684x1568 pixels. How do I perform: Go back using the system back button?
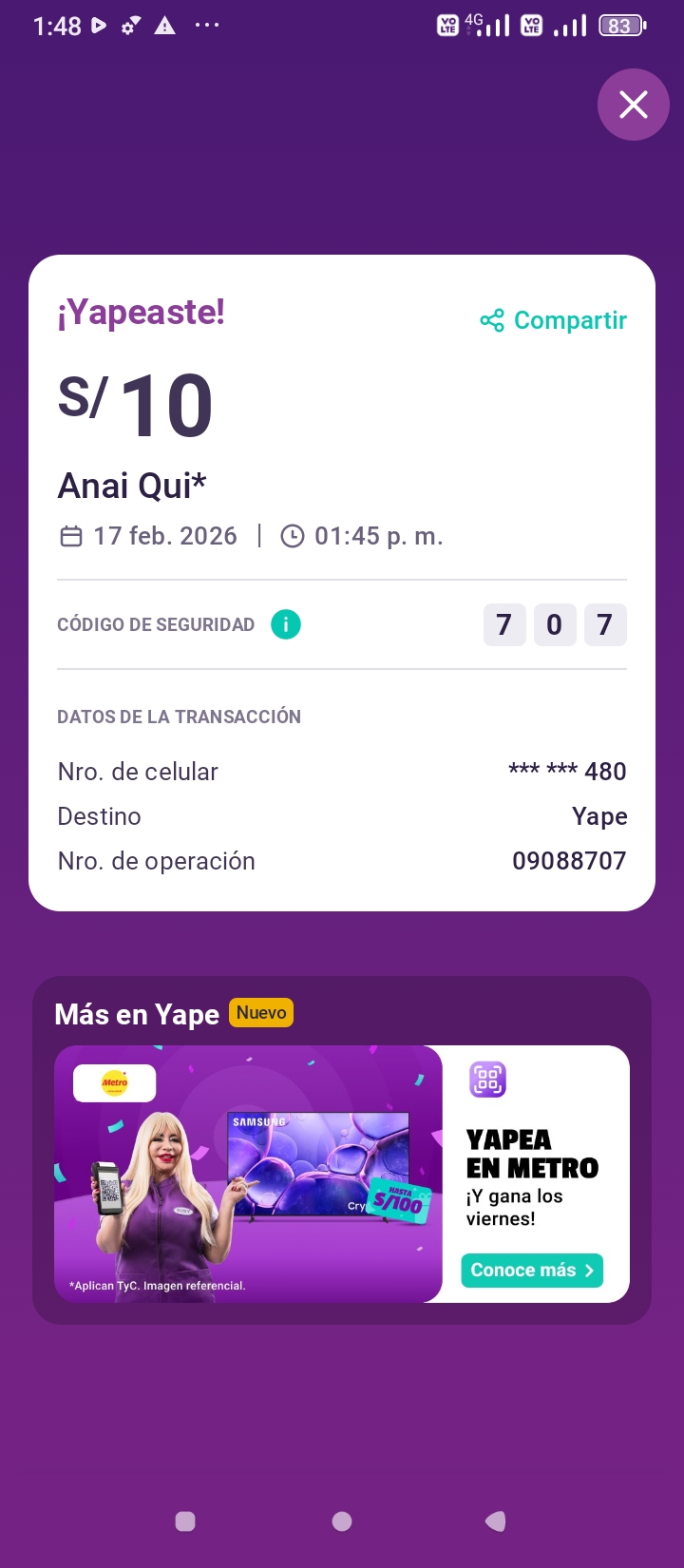click(496, 1521)
